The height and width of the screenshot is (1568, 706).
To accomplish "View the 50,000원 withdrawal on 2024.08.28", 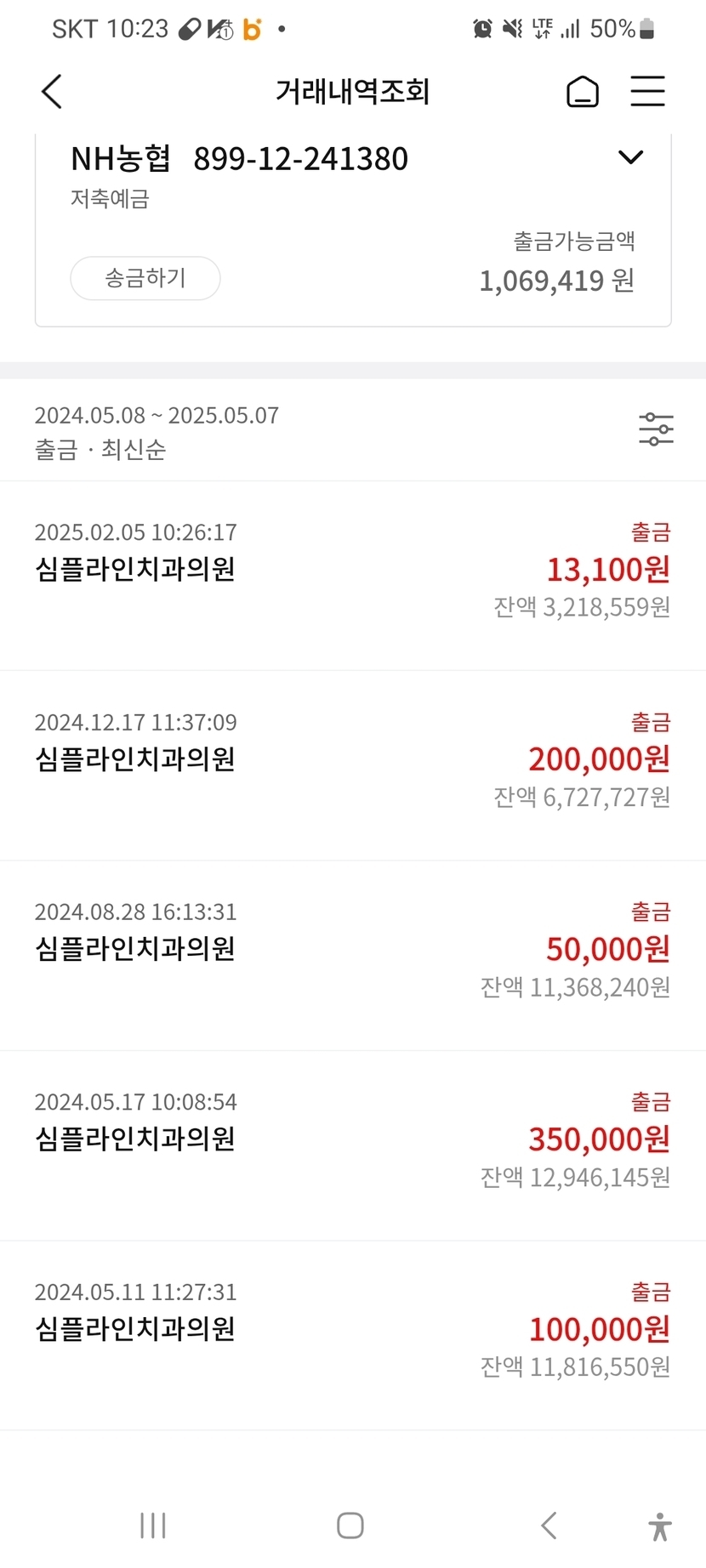I will tap(352, 950).
